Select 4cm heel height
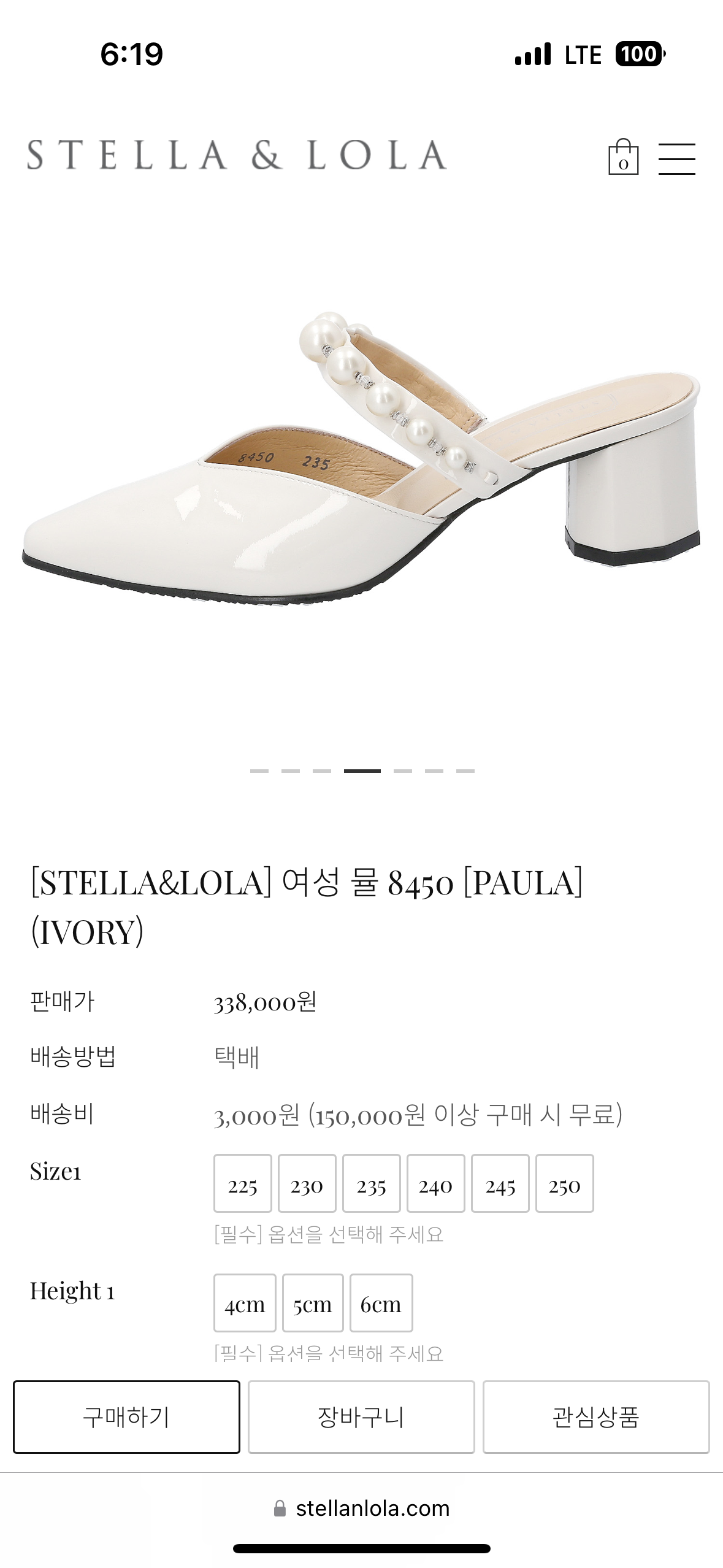The height and width of the screenshot is (1568, 723). point(245,1303)
